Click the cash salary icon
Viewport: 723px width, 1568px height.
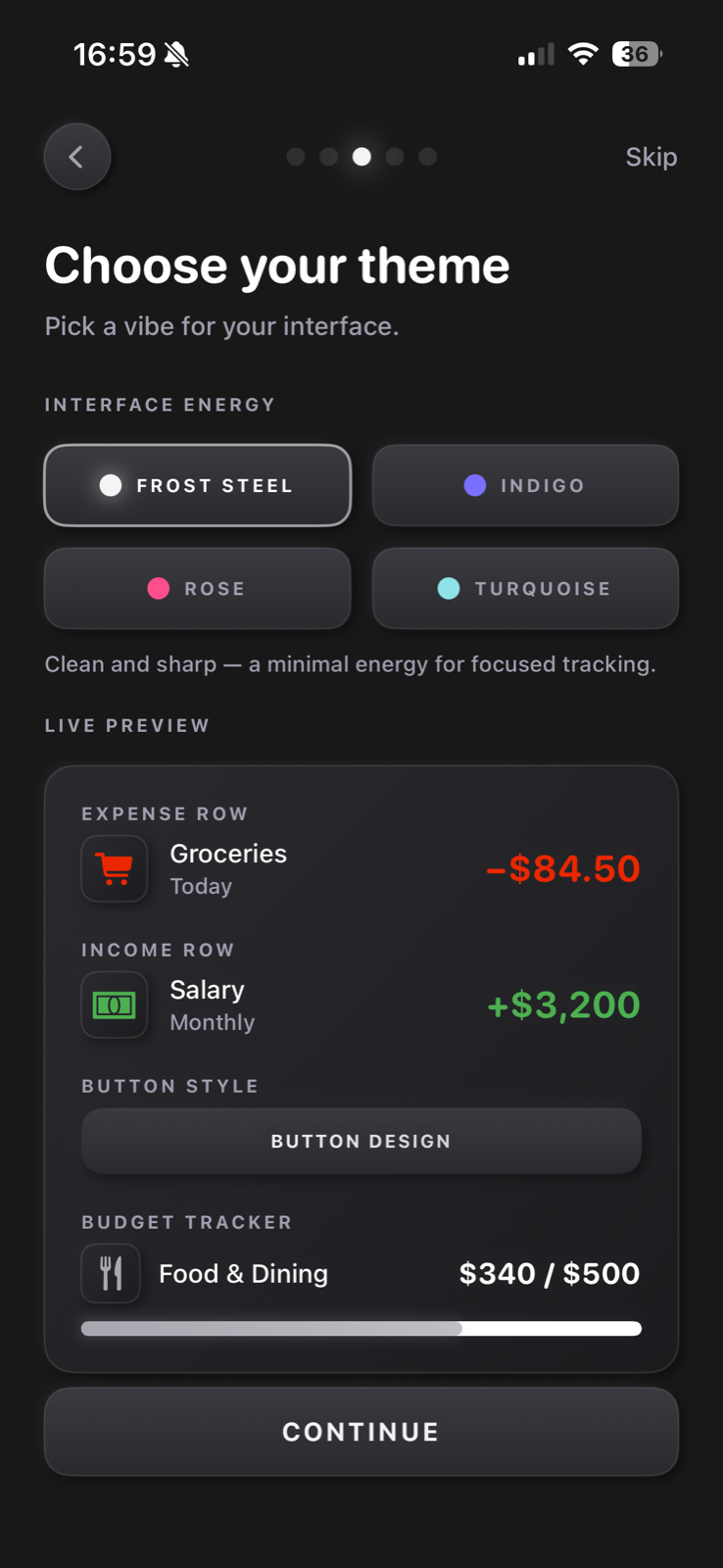click(115, 1004)
